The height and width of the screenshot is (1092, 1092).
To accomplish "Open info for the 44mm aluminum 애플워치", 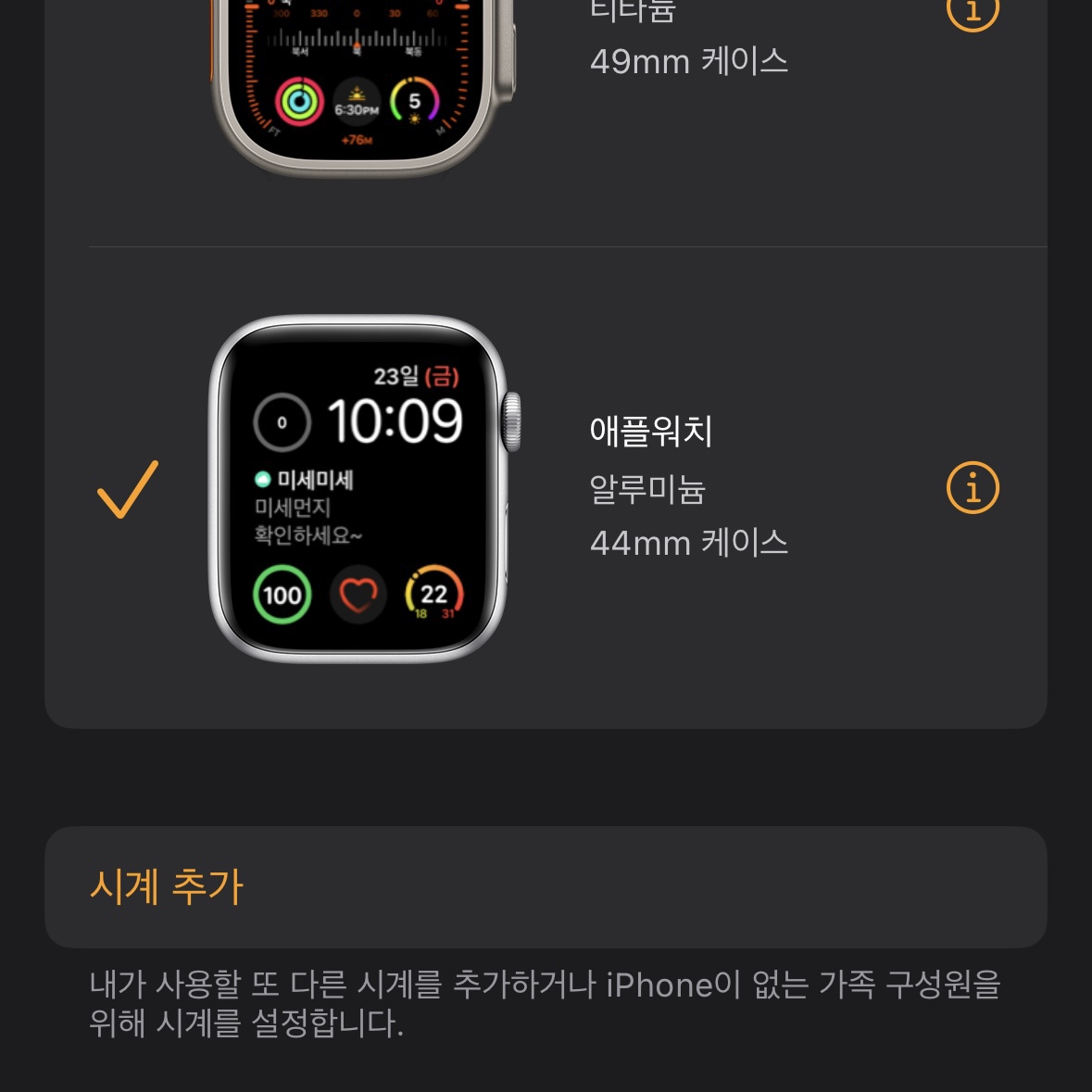I will pos(973,487).
